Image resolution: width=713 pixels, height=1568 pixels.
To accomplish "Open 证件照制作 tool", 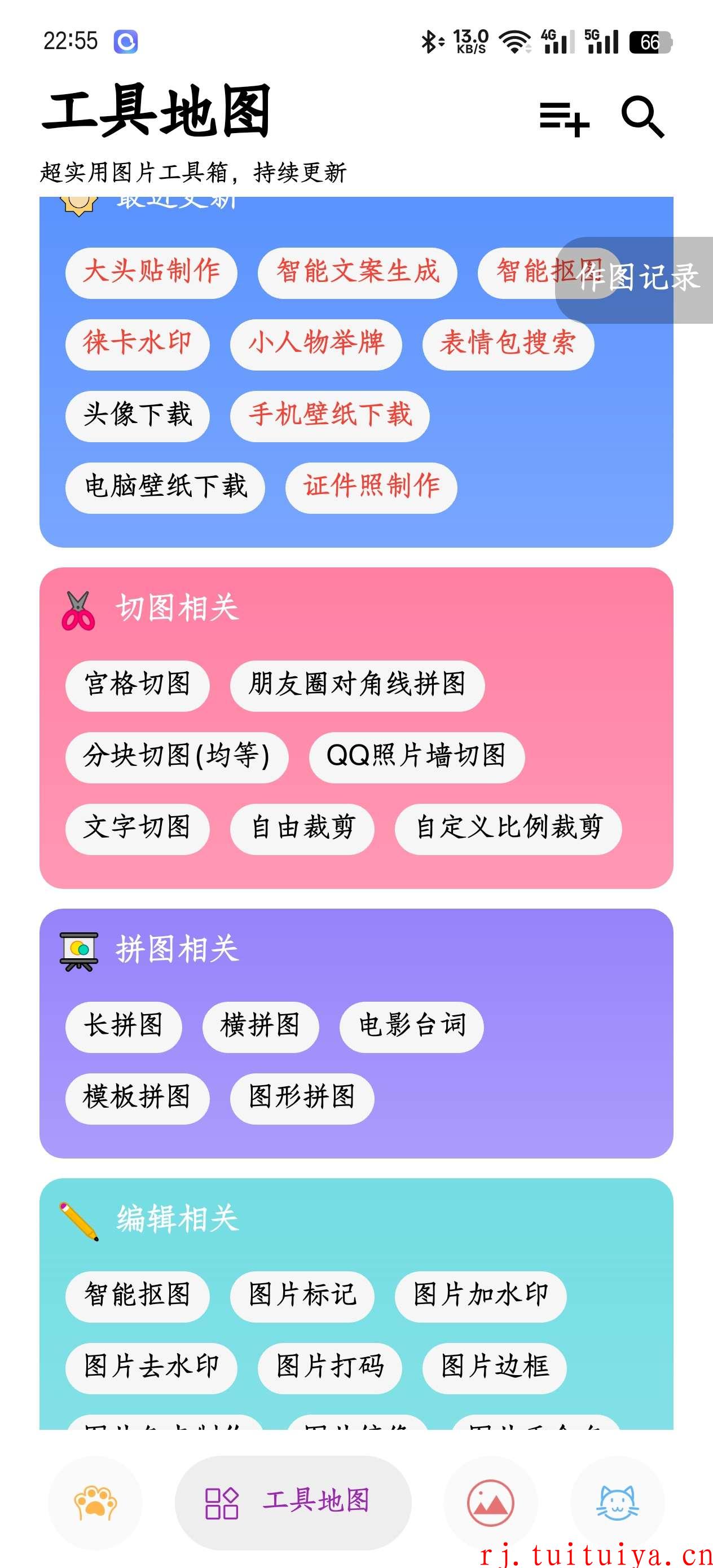I will tap(371, 487).
